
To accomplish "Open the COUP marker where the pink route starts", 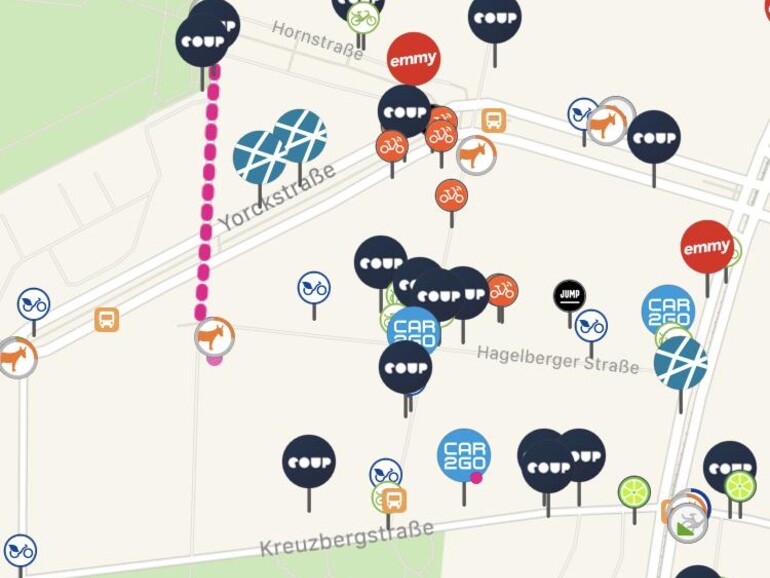I will tap(202, 42).
